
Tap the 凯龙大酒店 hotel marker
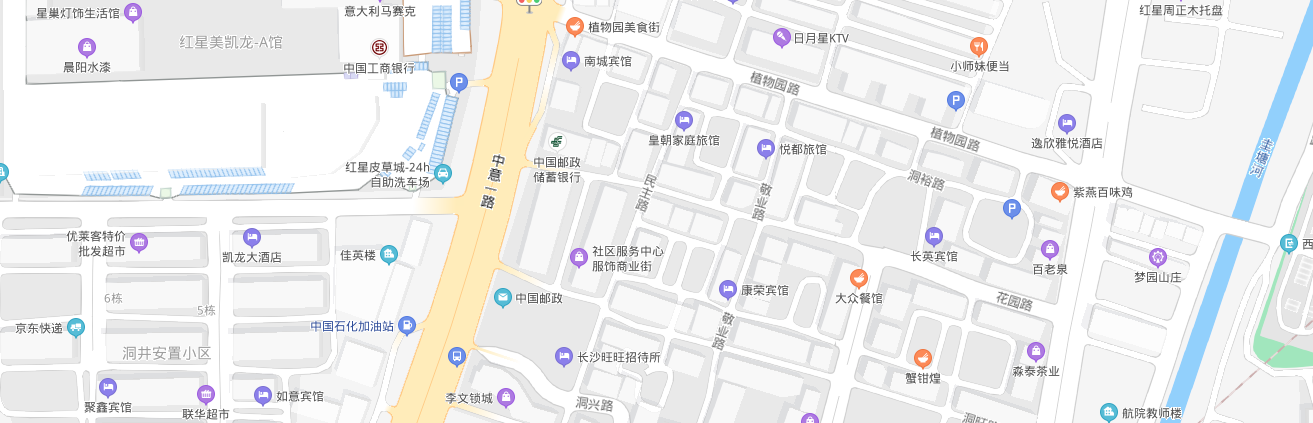[x=251, y=237]
